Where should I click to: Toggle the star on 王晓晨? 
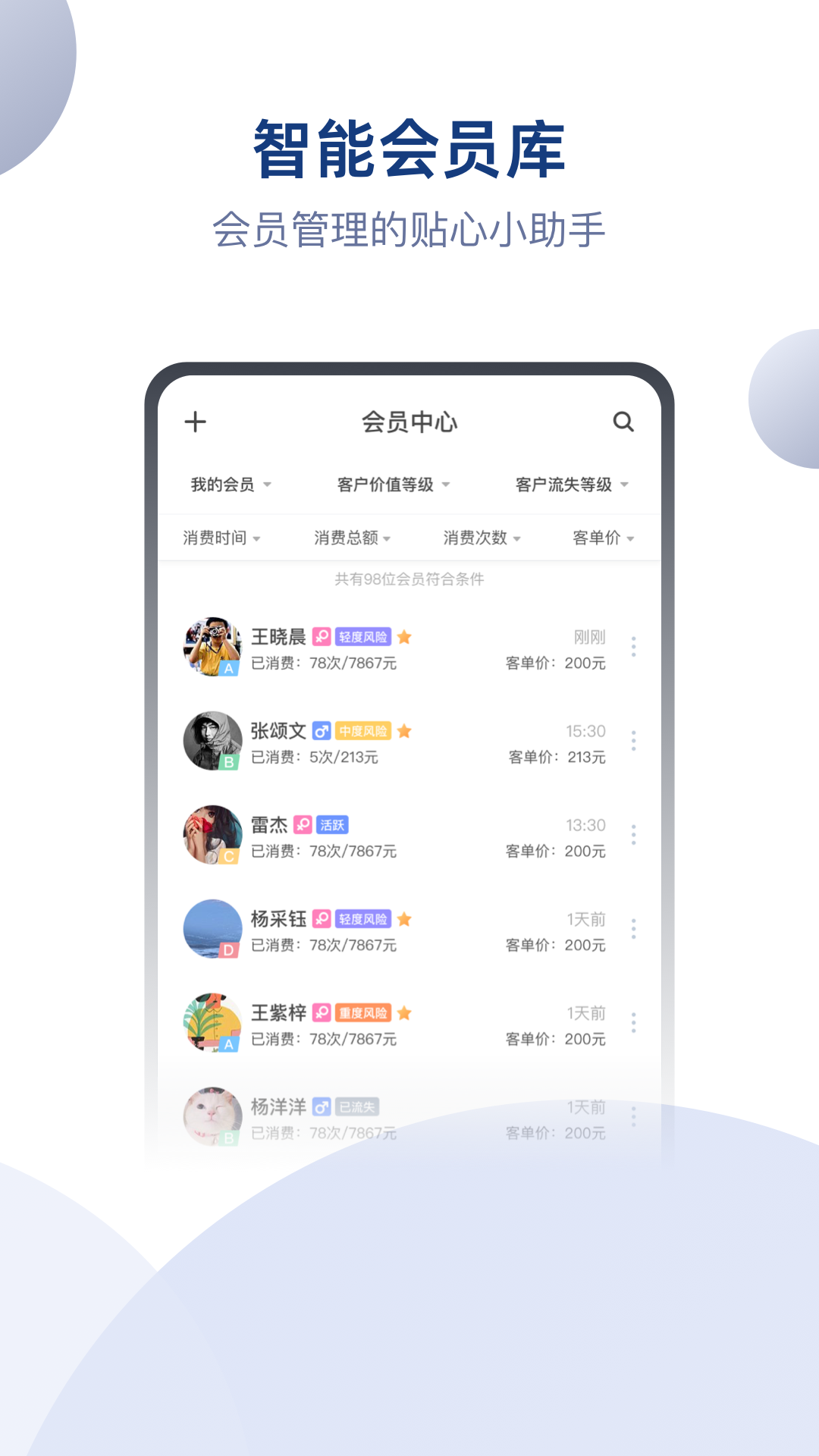[x=406, y=638]
